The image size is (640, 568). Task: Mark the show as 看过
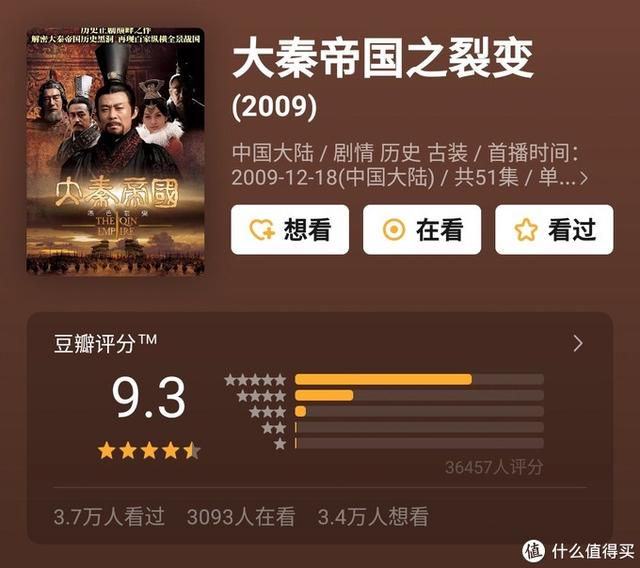554,230
